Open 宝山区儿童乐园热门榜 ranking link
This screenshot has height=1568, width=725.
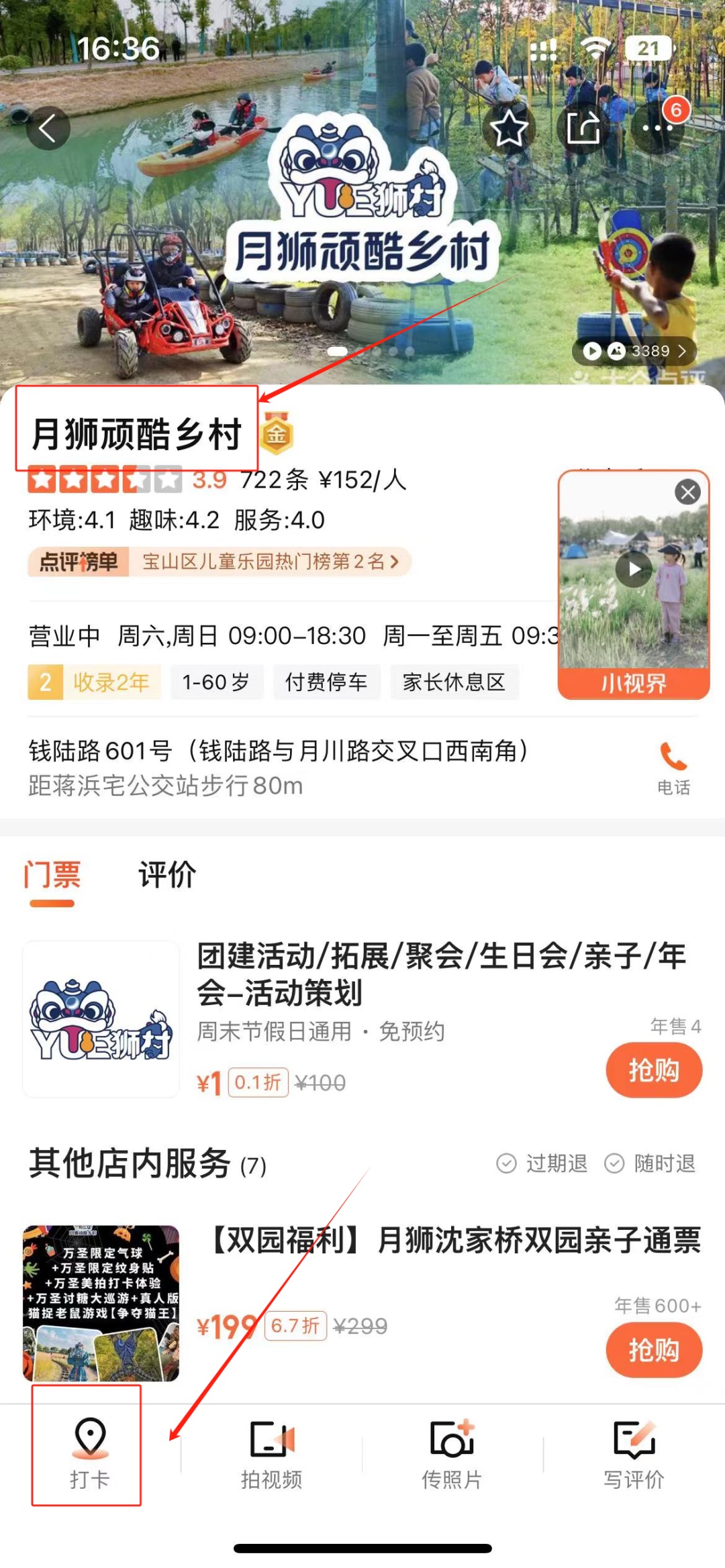[270, 562]
